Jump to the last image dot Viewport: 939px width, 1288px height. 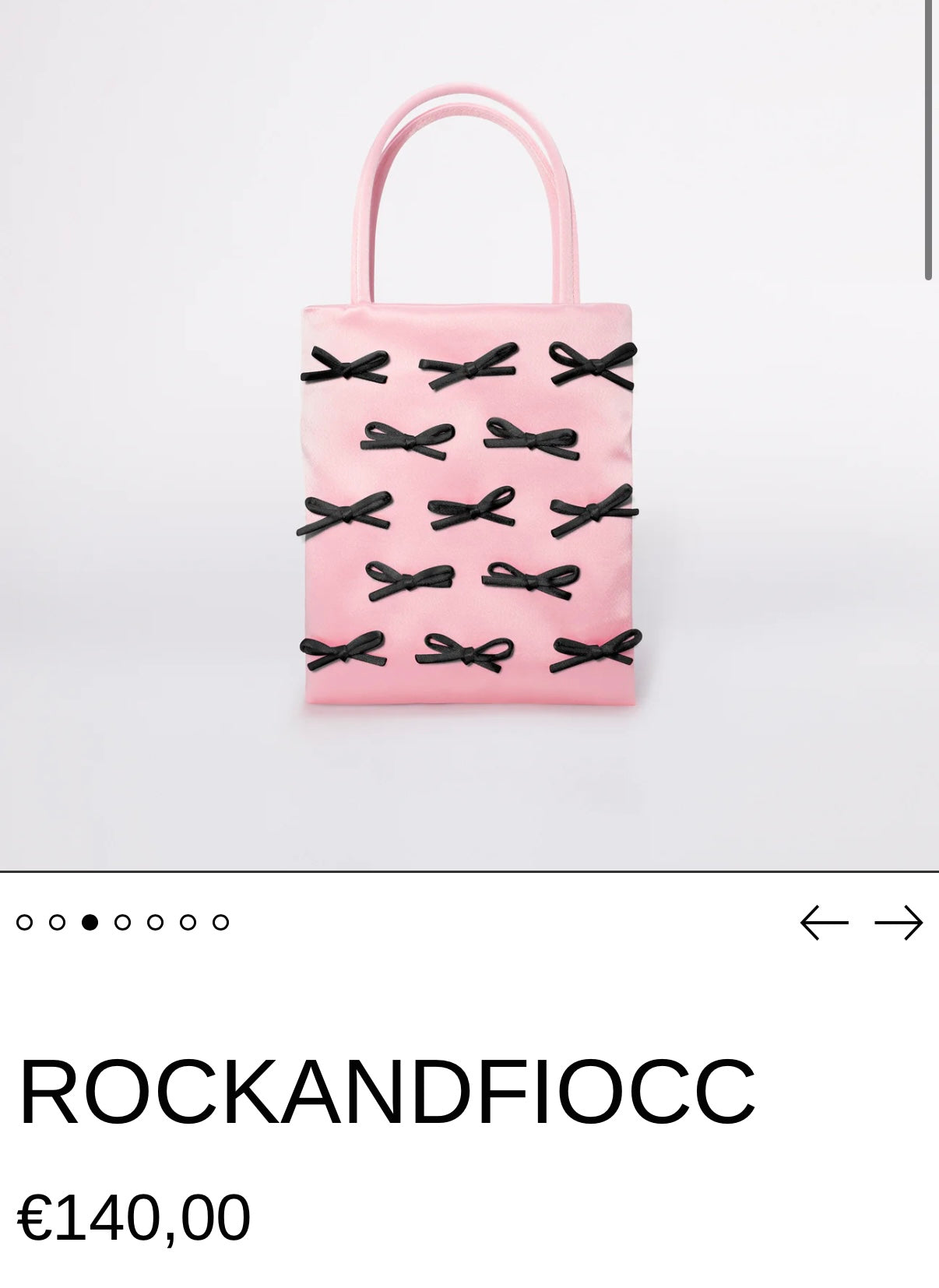[220, 923]
